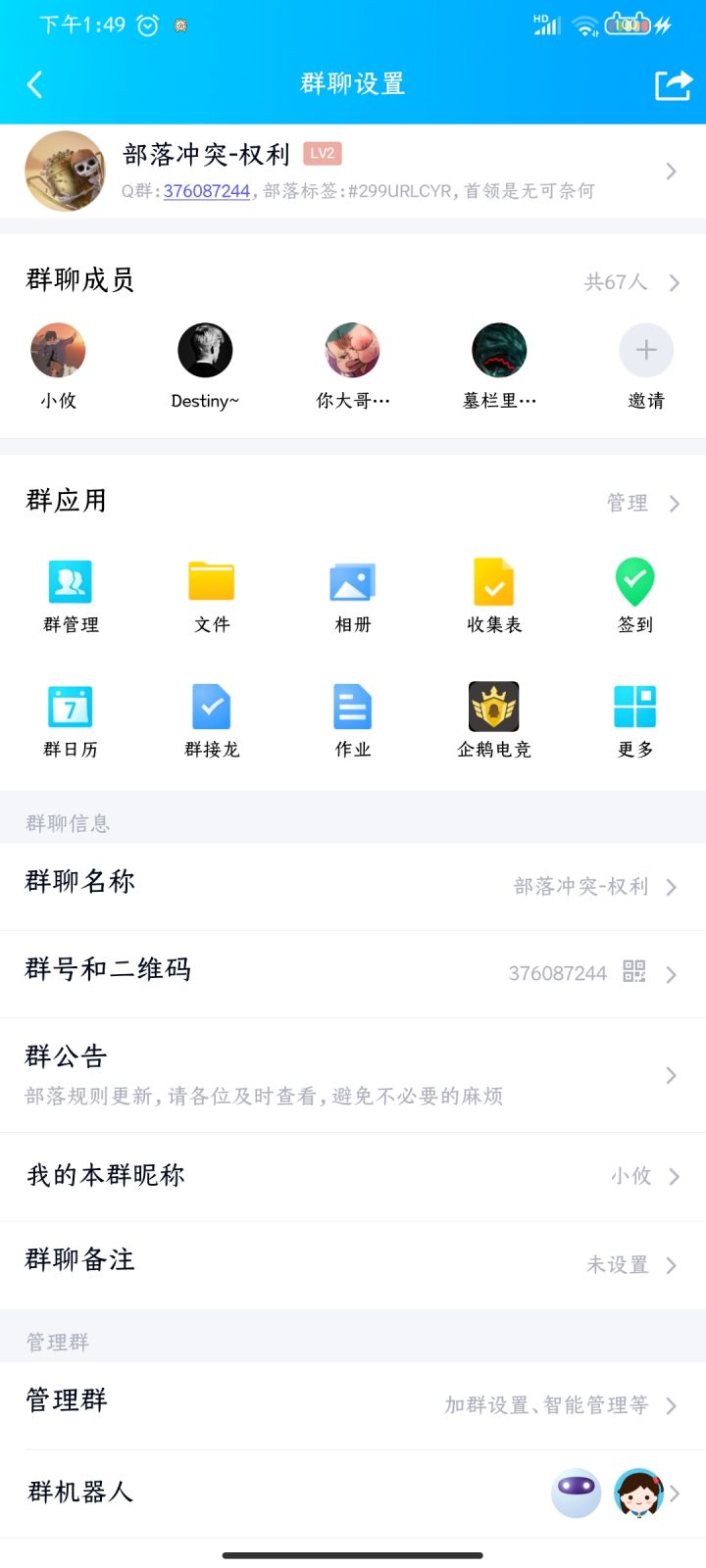706x1568 pixels.
Task: Open the 群聊名称 name editing row
Action: [x=353, y=883]
